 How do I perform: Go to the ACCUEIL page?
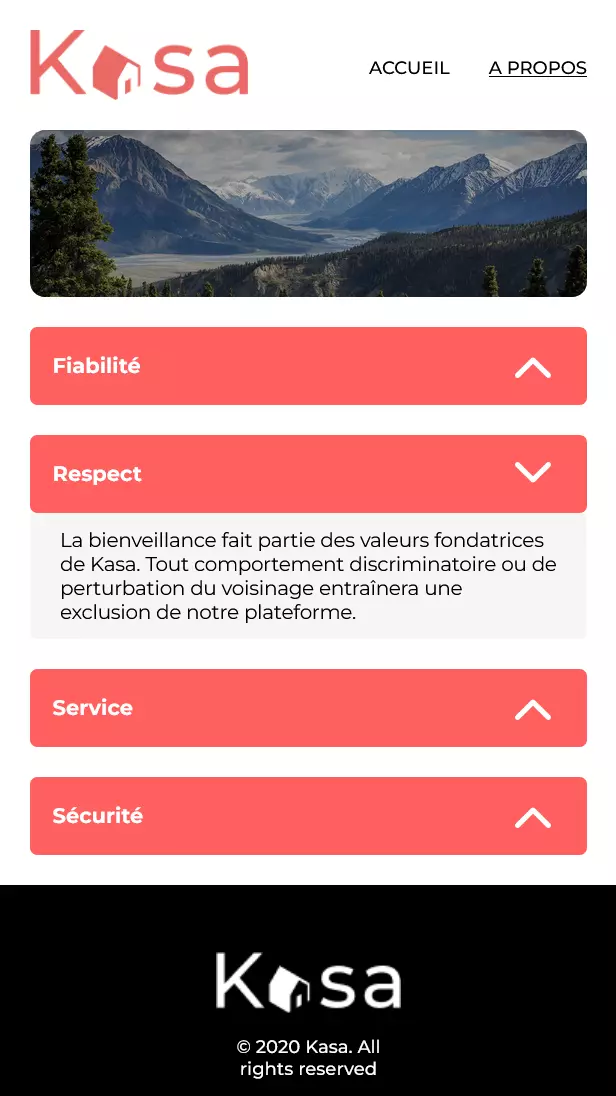coord(409,68)
